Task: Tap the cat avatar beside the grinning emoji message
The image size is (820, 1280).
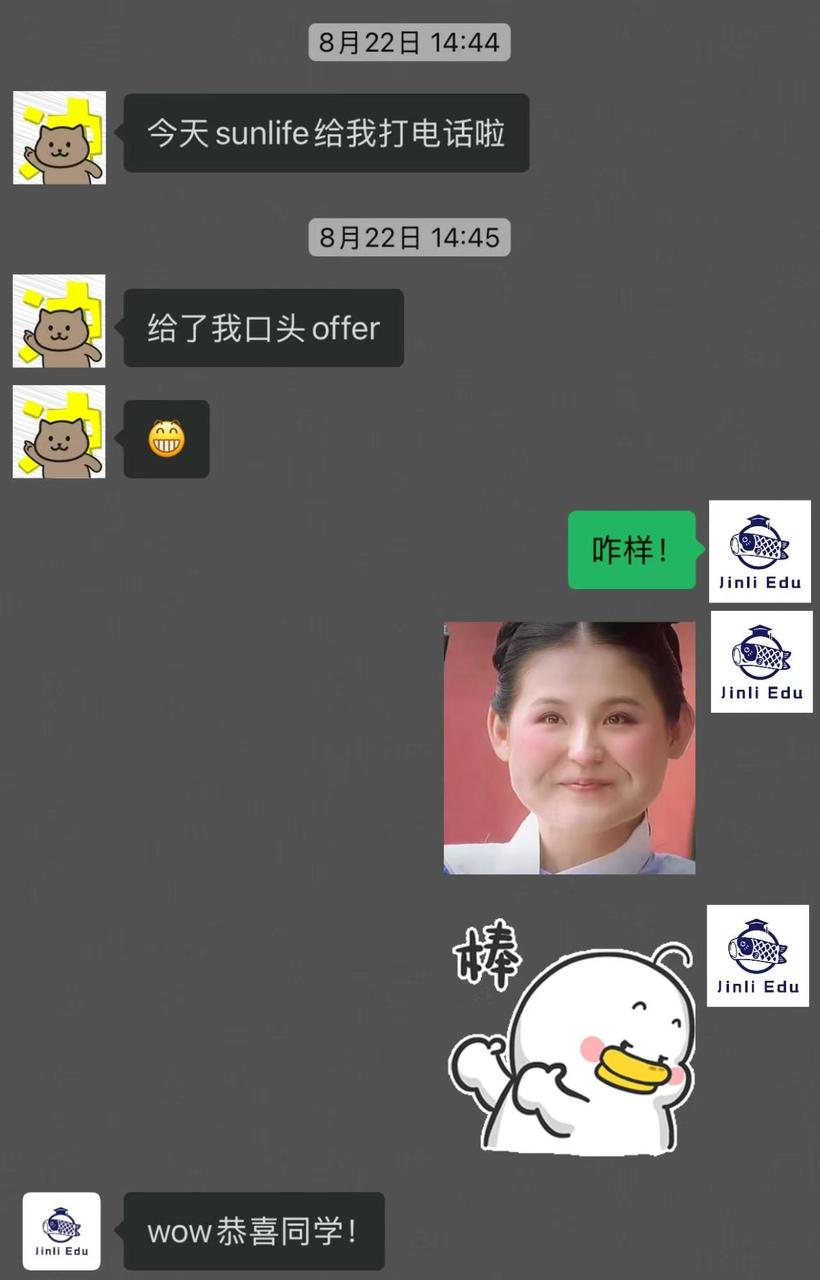Action: (x=59, y=431)
